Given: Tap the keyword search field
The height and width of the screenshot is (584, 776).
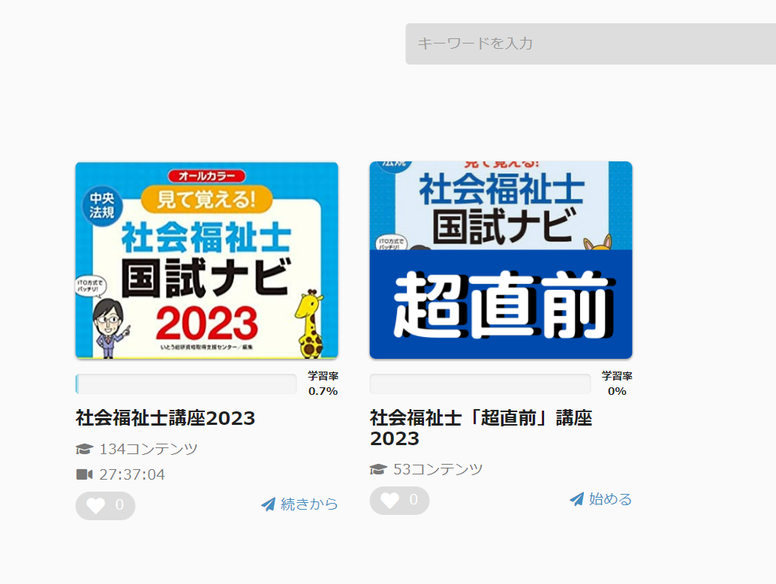Looking at the screenshot, I should 590,44.
